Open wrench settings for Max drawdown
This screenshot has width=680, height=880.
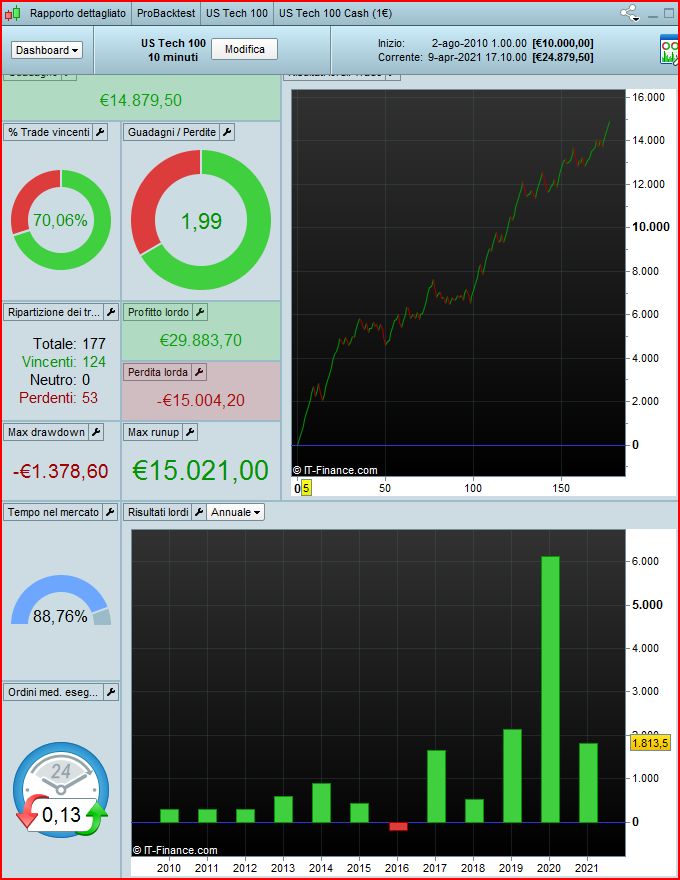(x=95, y=432)
